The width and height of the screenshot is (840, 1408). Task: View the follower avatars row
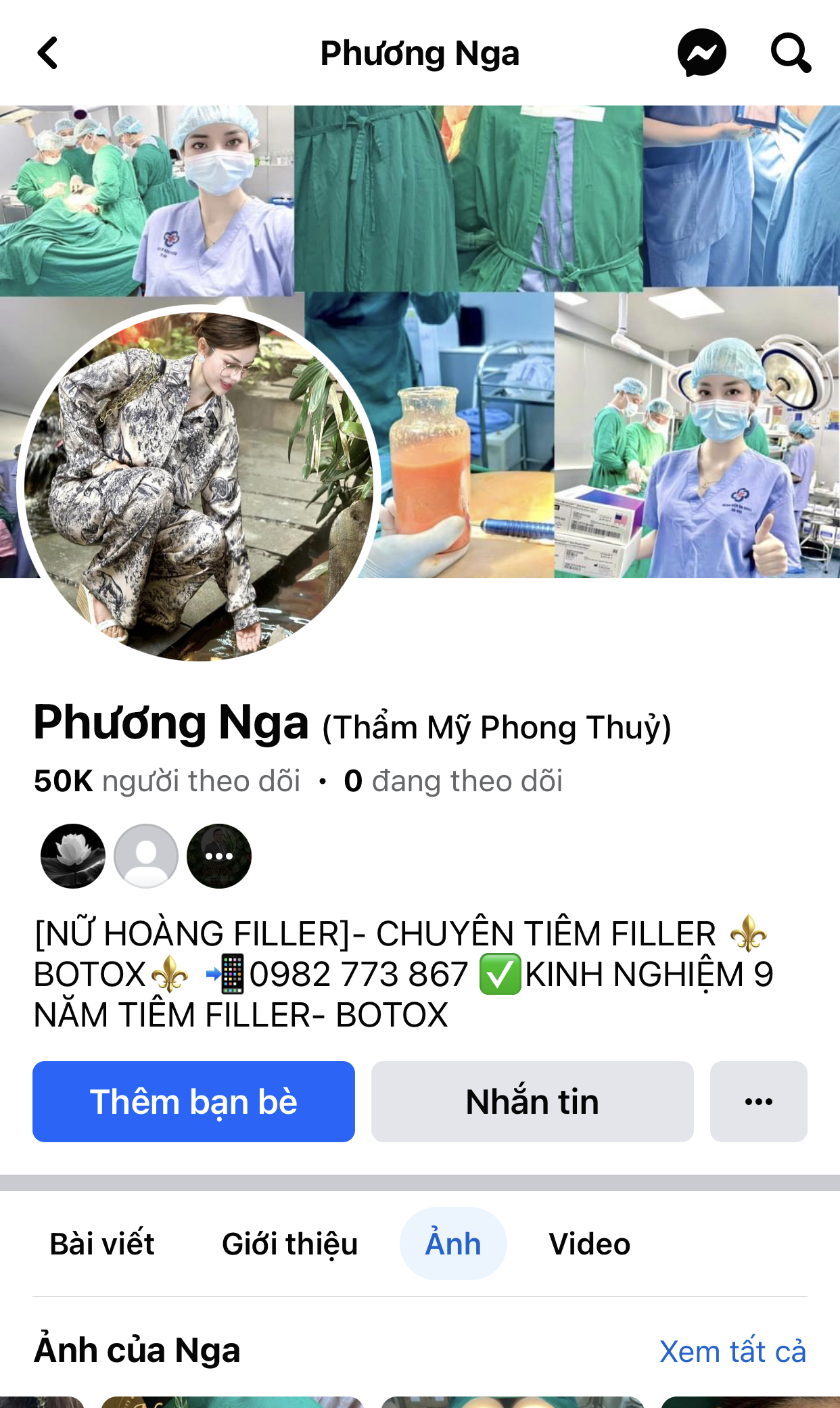tap(145, 855)
